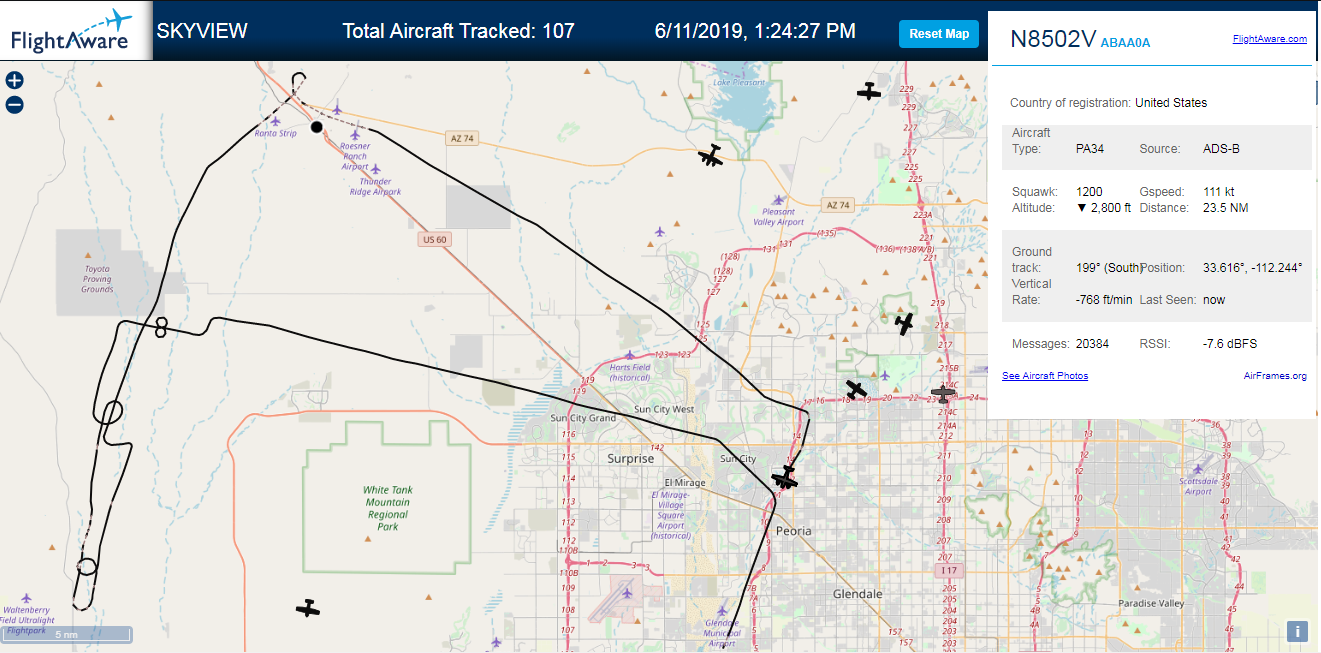
Task: Show map info via the i button
Action: [x=1298, y=631]
